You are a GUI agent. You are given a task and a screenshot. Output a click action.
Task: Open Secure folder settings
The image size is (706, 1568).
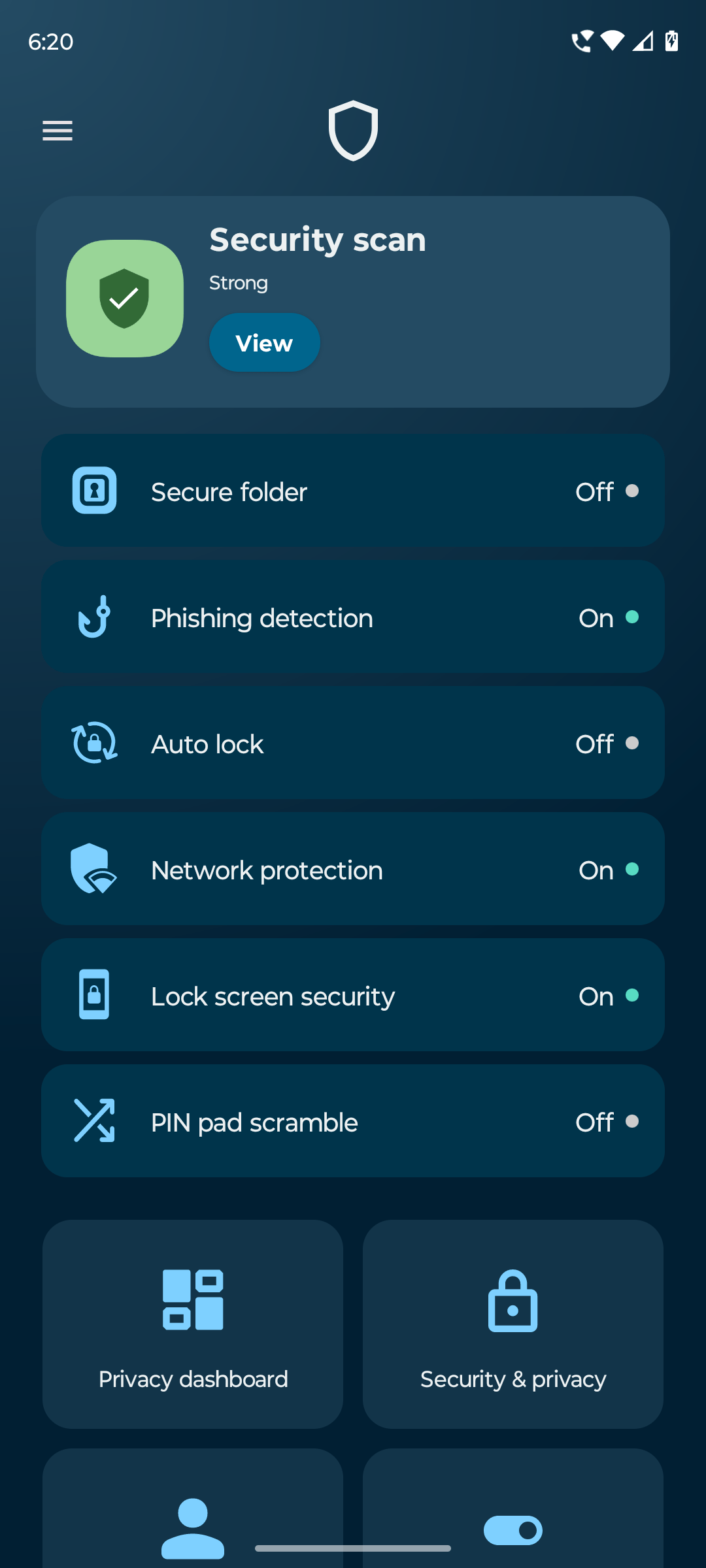pyautogui.click(x=353, y=491)
